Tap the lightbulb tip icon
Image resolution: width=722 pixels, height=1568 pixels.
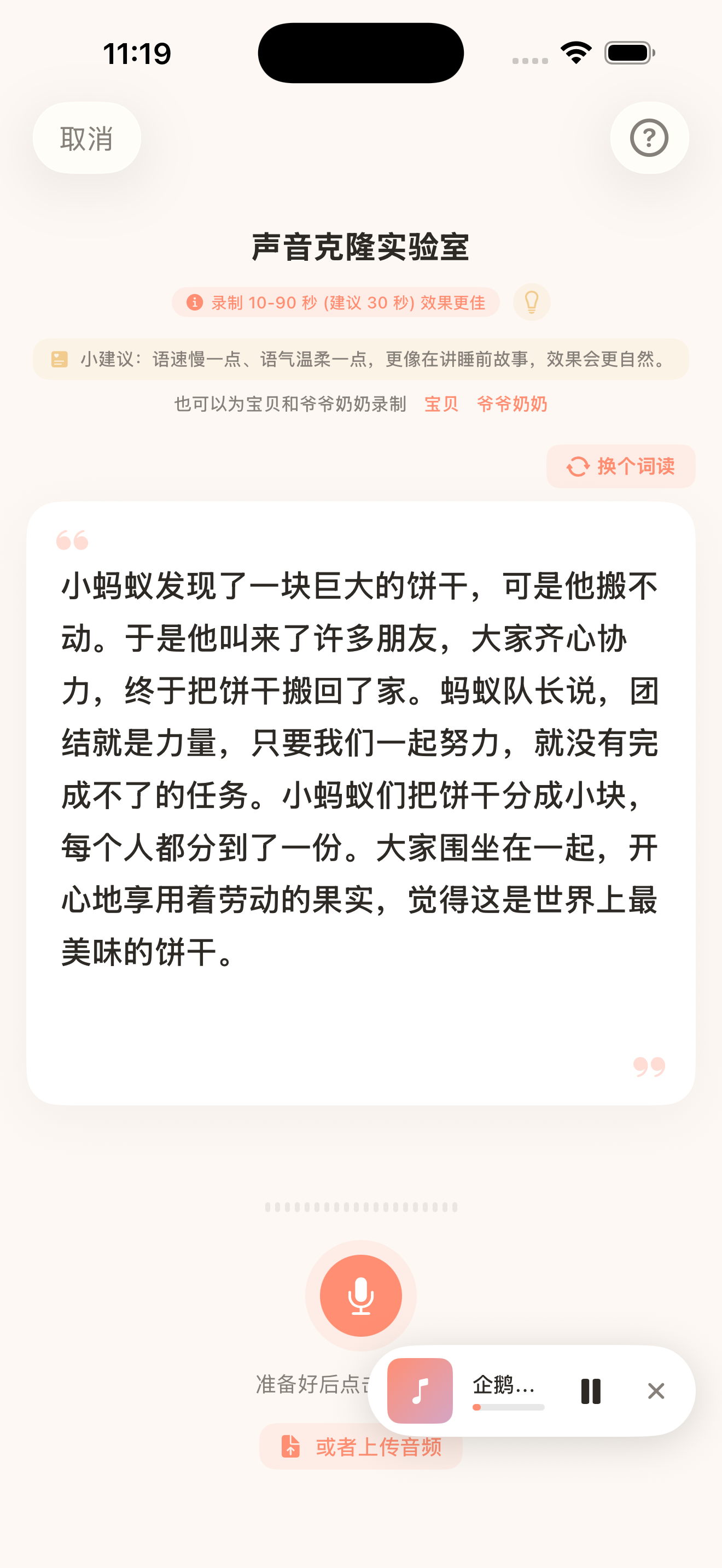pyautogui.click(x=531, y=302)
